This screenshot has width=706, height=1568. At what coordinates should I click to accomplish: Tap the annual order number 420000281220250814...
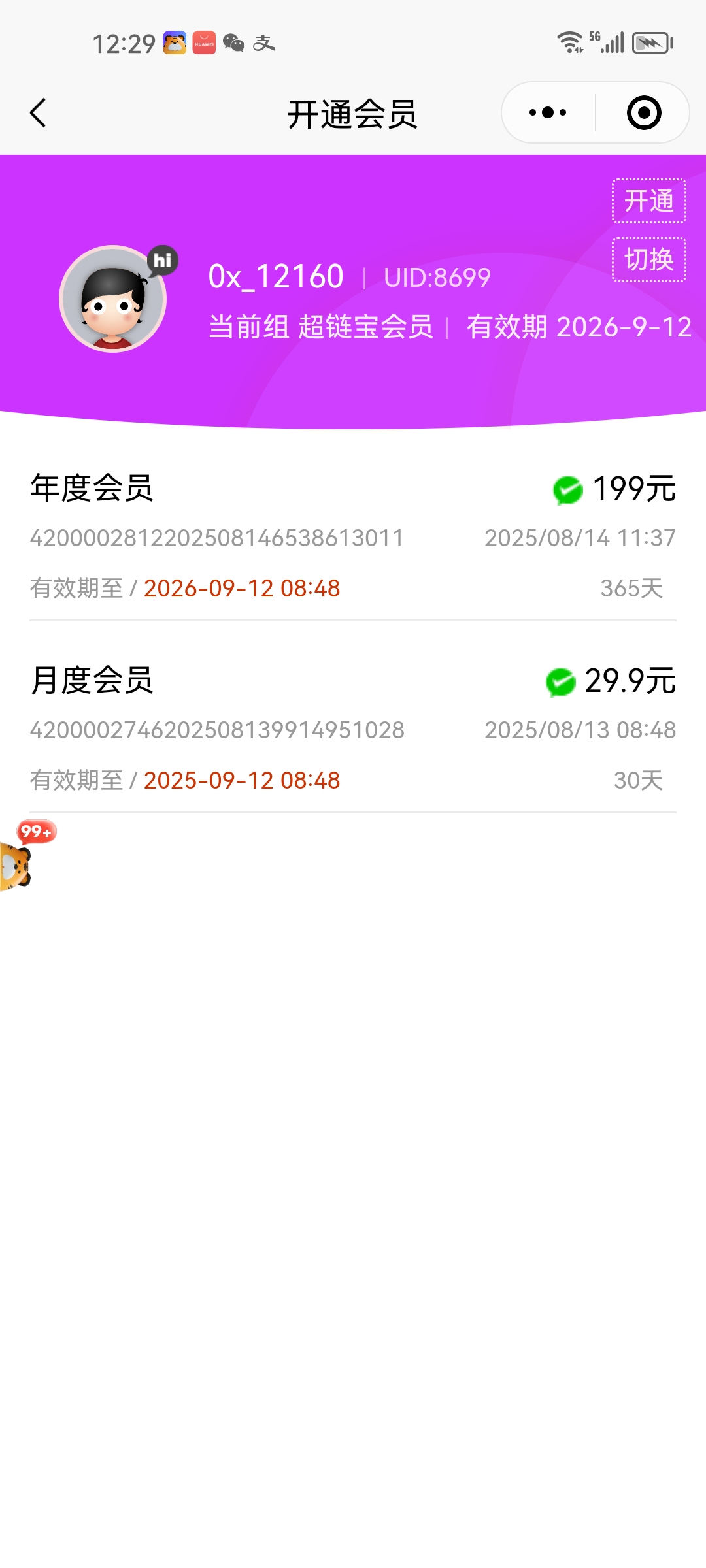pos(216,538)
